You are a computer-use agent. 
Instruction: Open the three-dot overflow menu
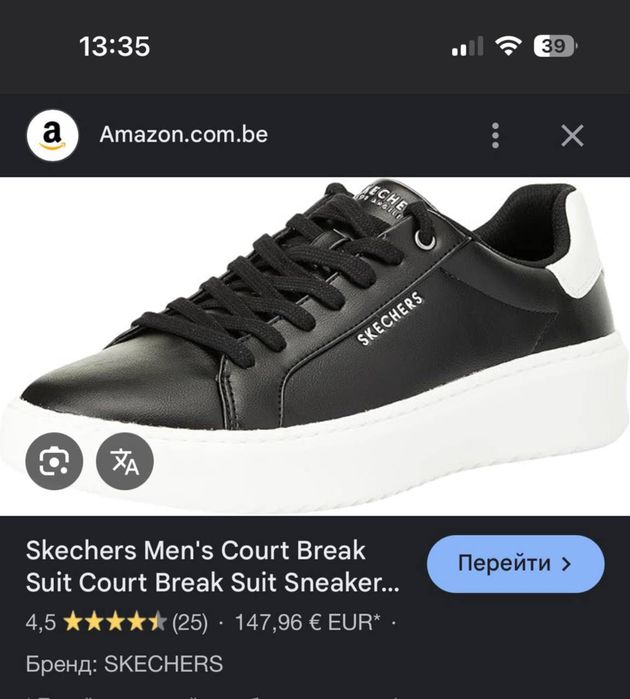coord(495,135)
